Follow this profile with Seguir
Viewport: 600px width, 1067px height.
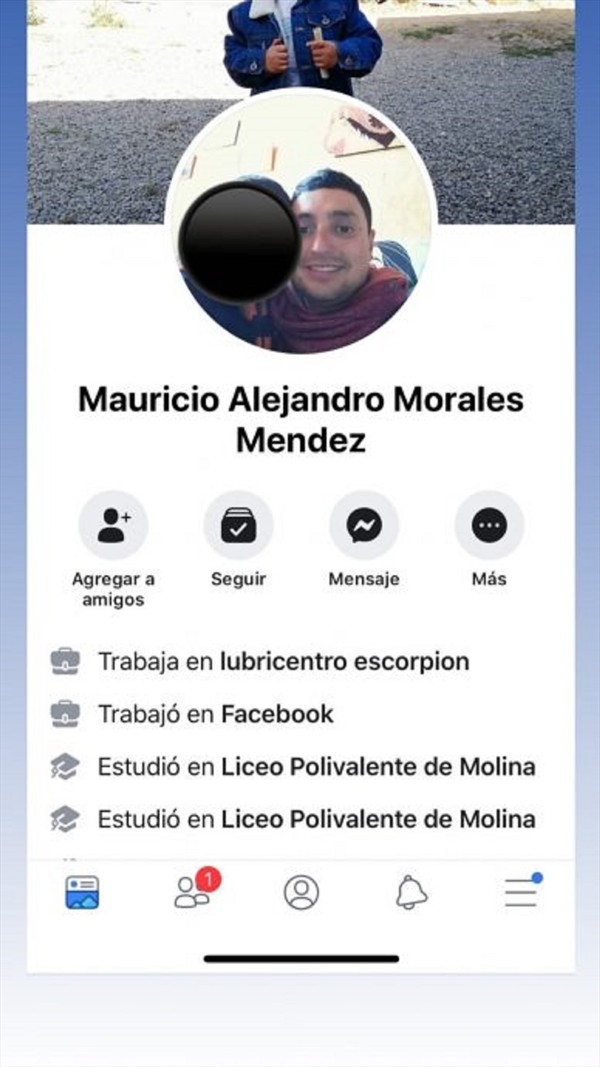click(x=238, y=525)
